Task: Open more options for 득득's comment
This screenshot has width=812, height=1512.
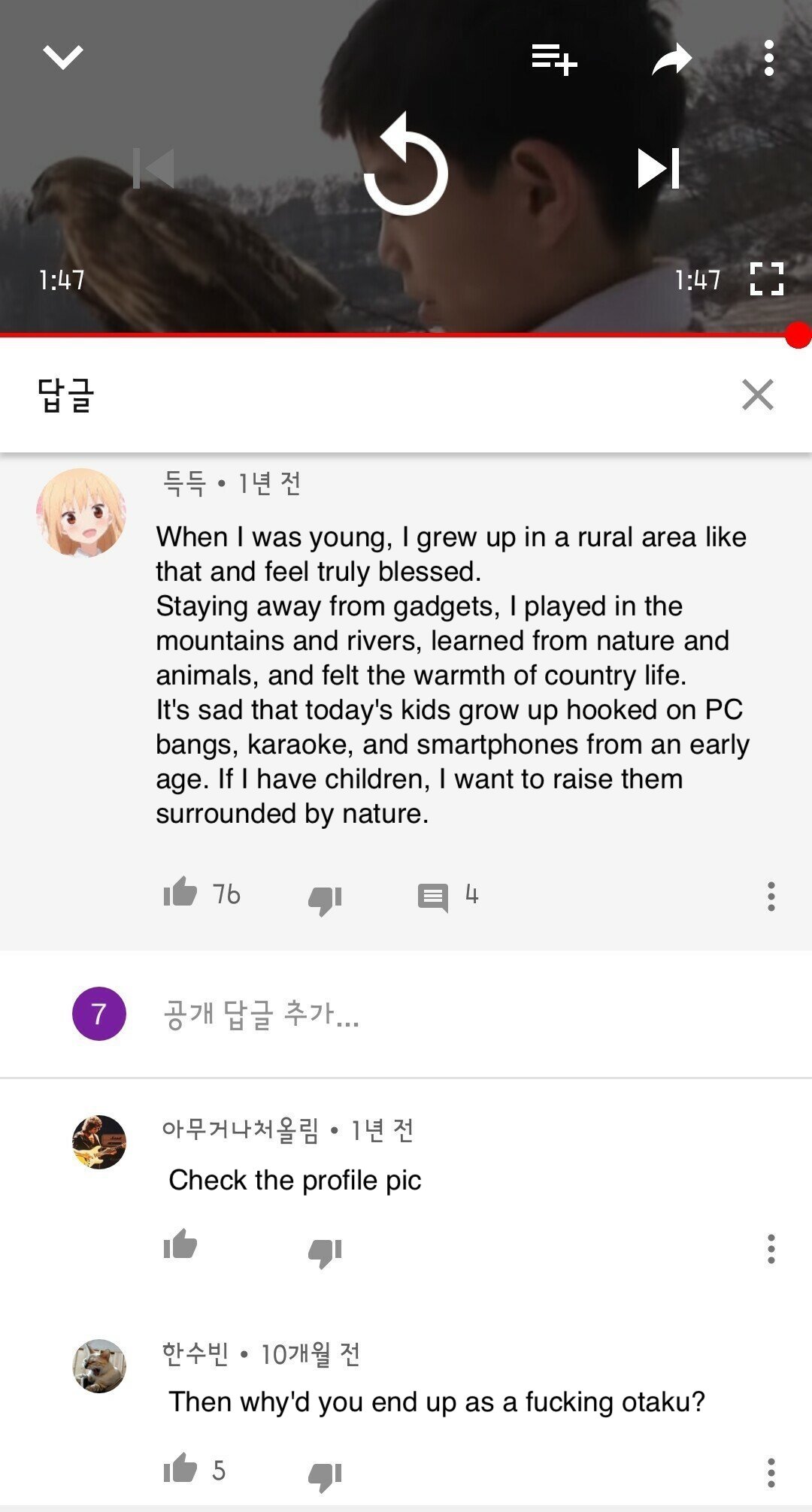Action: 771,897
